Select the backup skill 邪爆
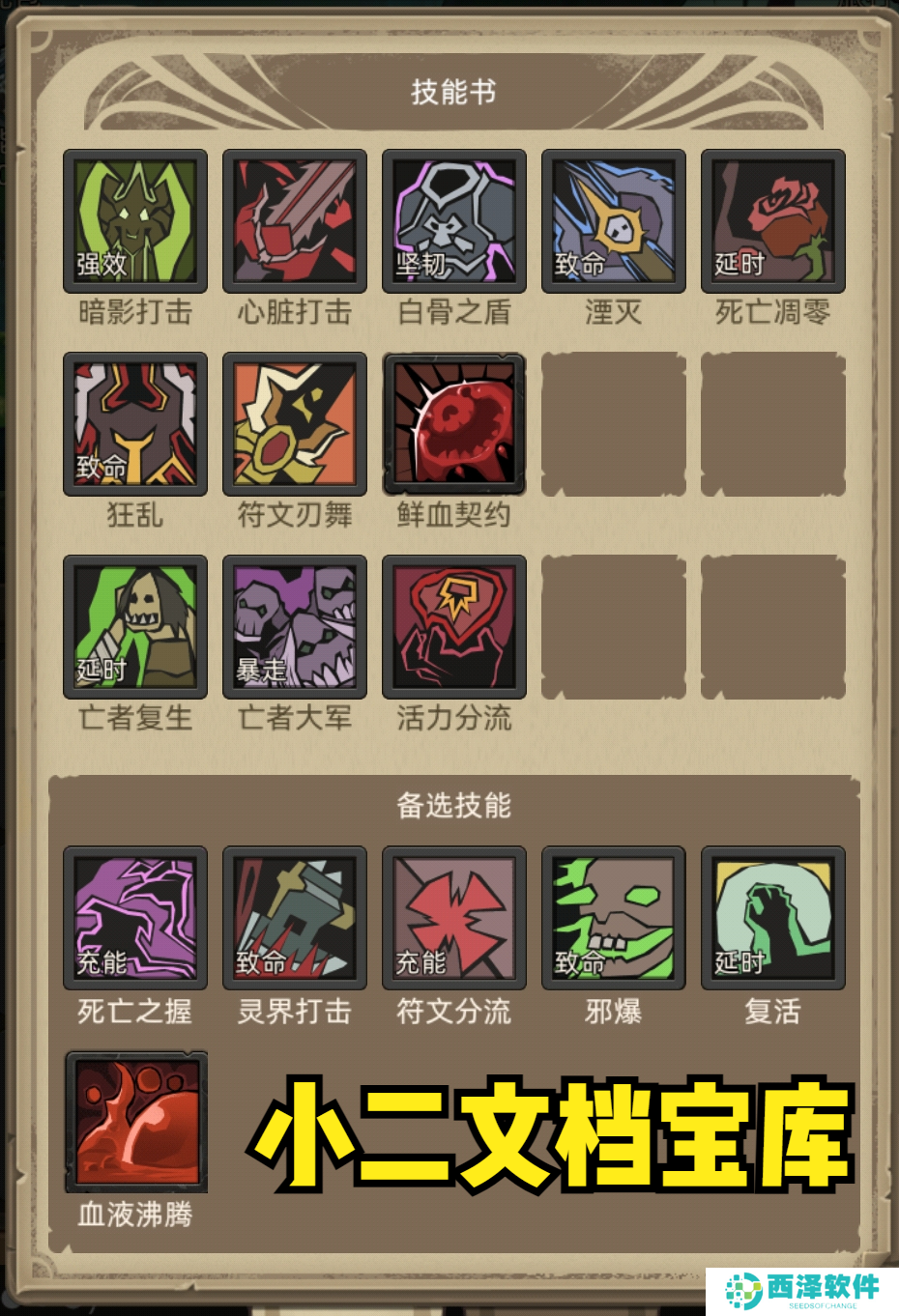899x1316 pixels. coord(614,919)
